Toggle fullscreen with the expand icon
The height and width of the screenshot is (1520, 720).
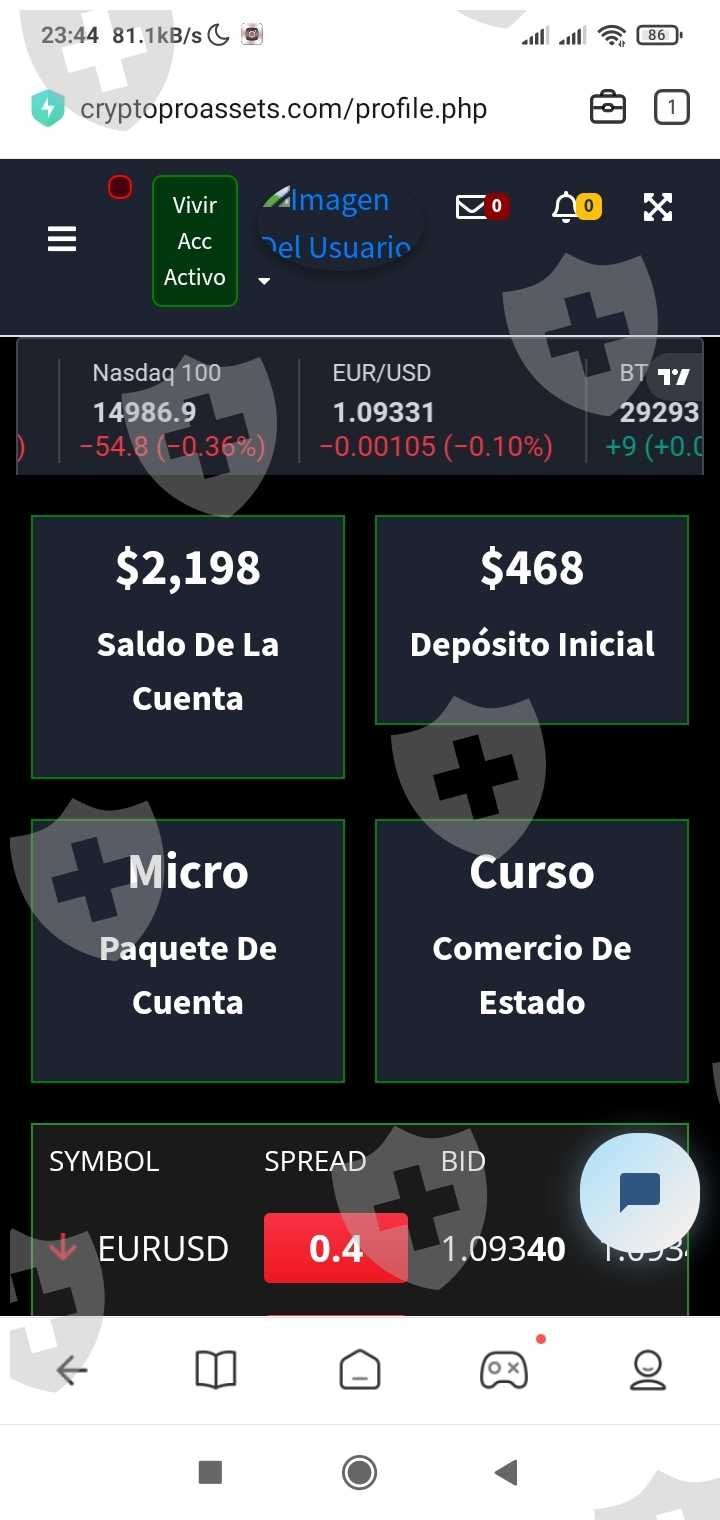657,207
